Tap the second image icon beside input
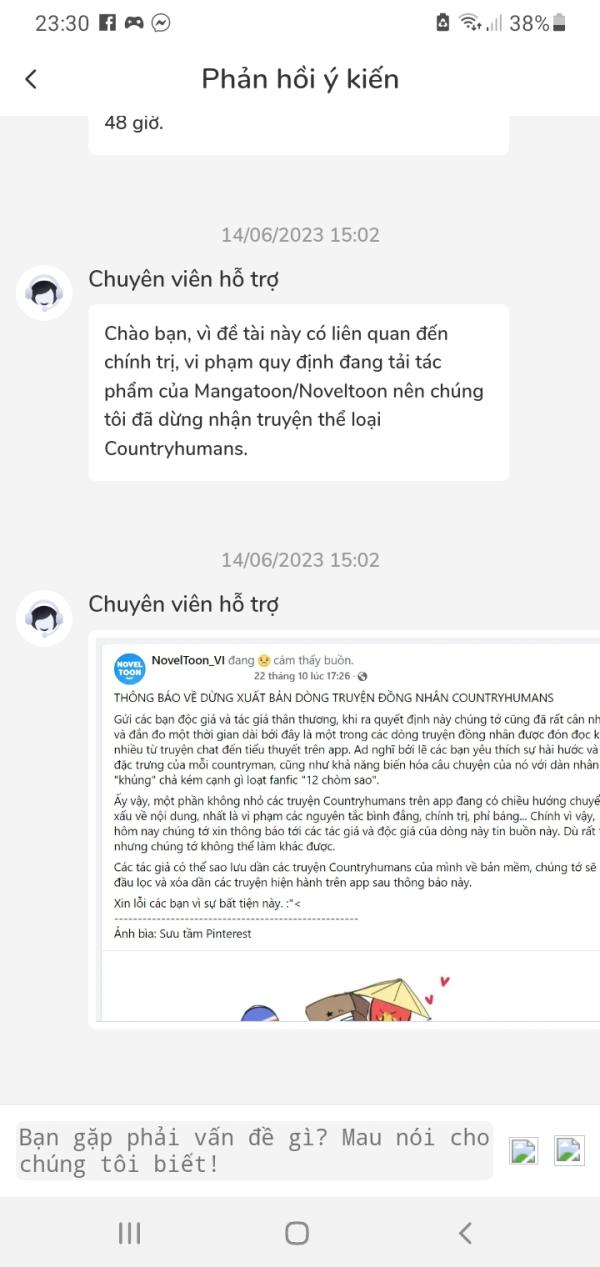 570,1151
